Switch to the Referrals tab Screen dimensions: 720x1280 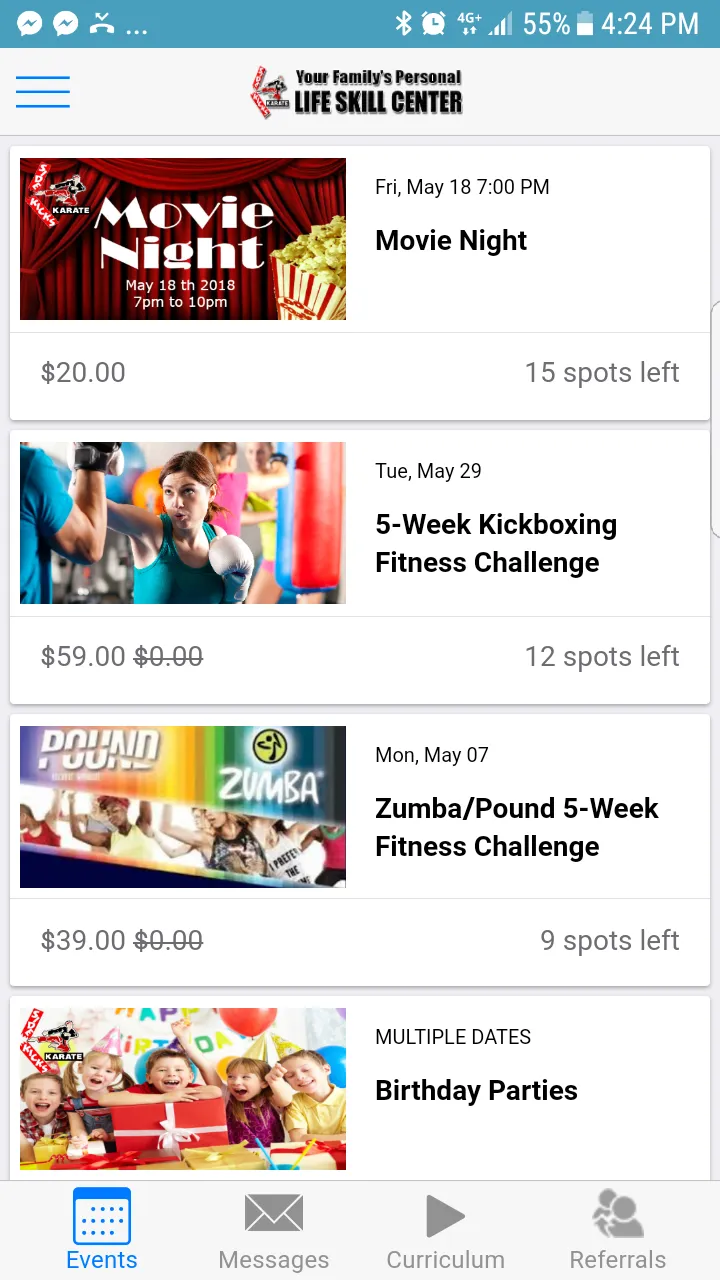[618, 1230]
